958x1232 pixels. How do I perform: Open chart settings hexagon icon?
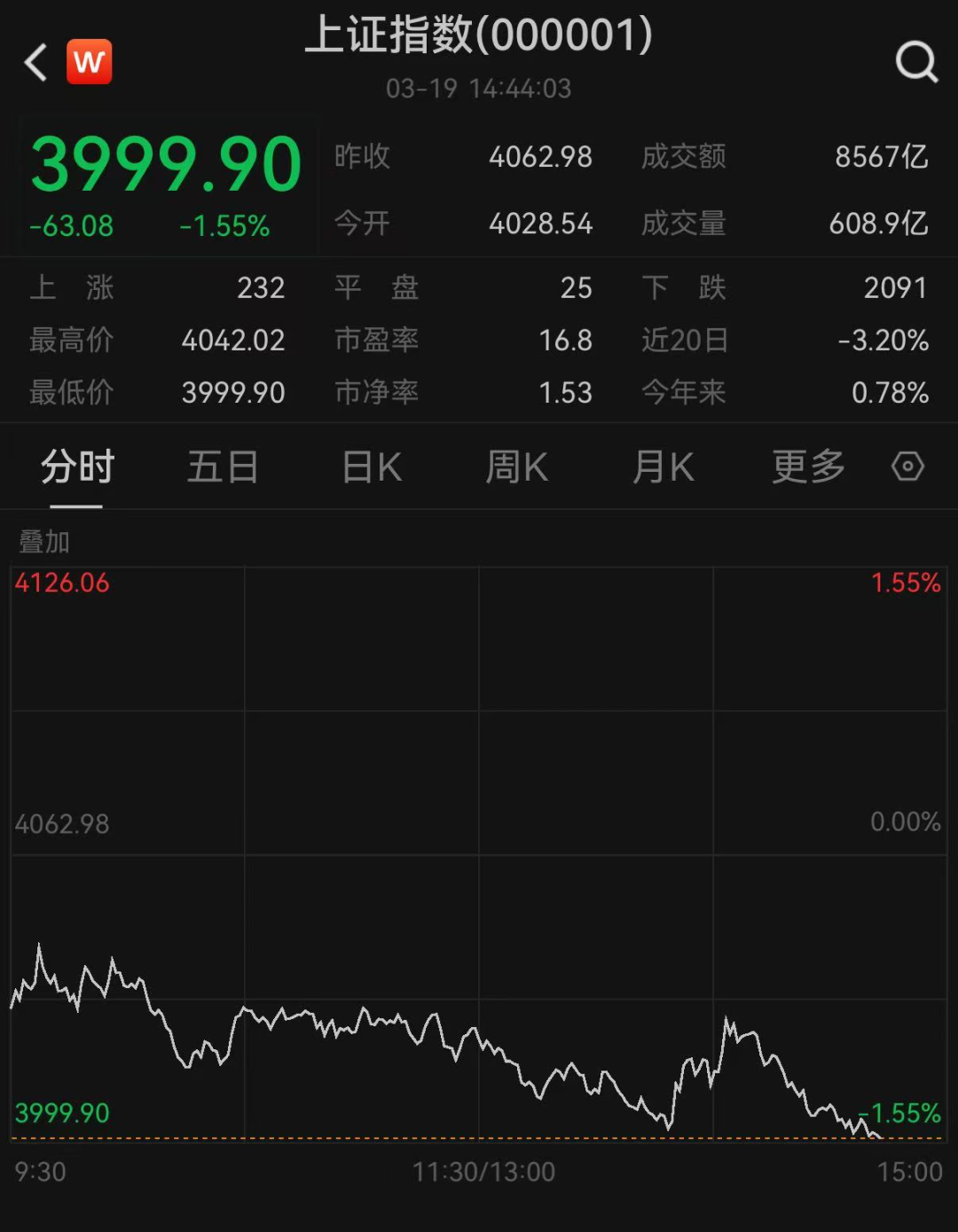click(907, 467)
